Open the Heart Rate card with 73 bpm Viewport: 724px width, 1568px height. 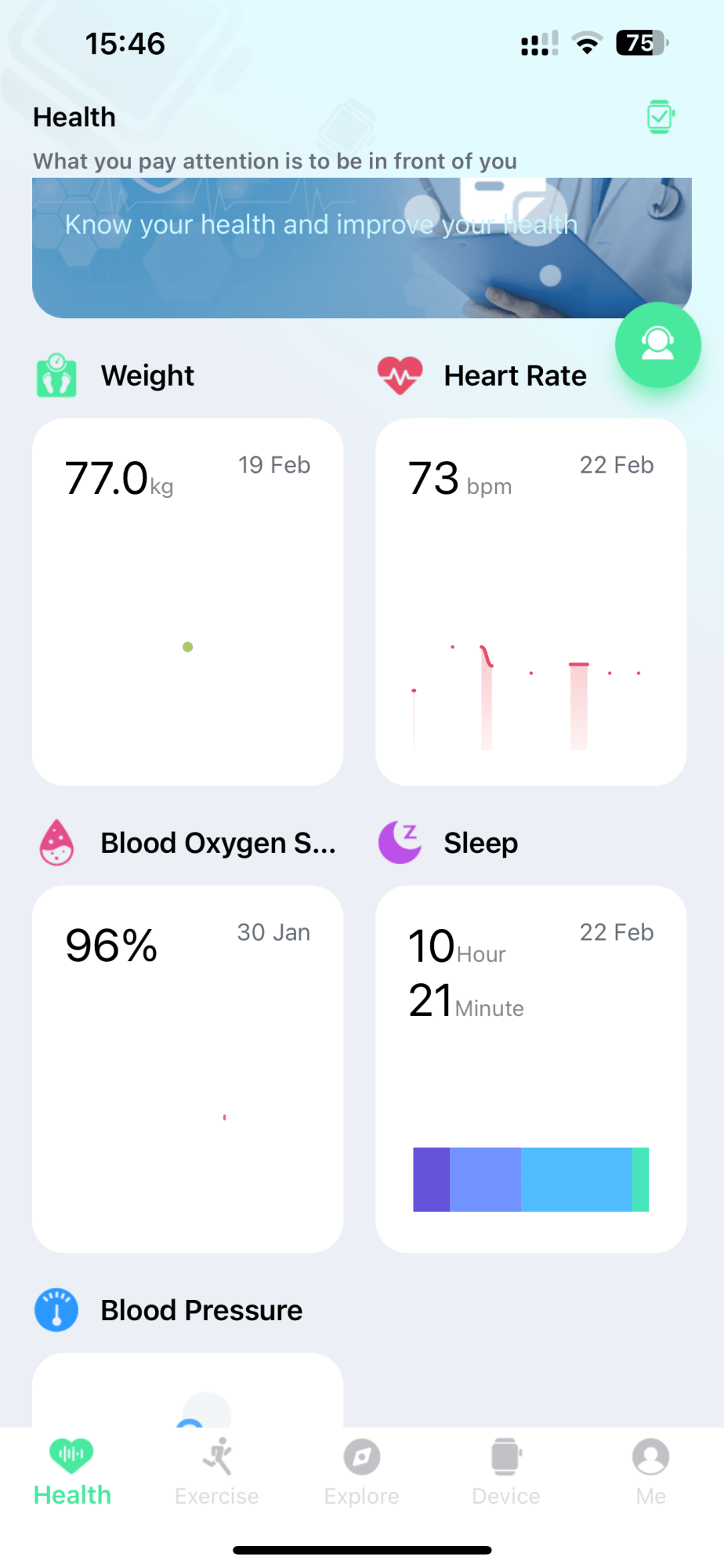click(531, 601)
